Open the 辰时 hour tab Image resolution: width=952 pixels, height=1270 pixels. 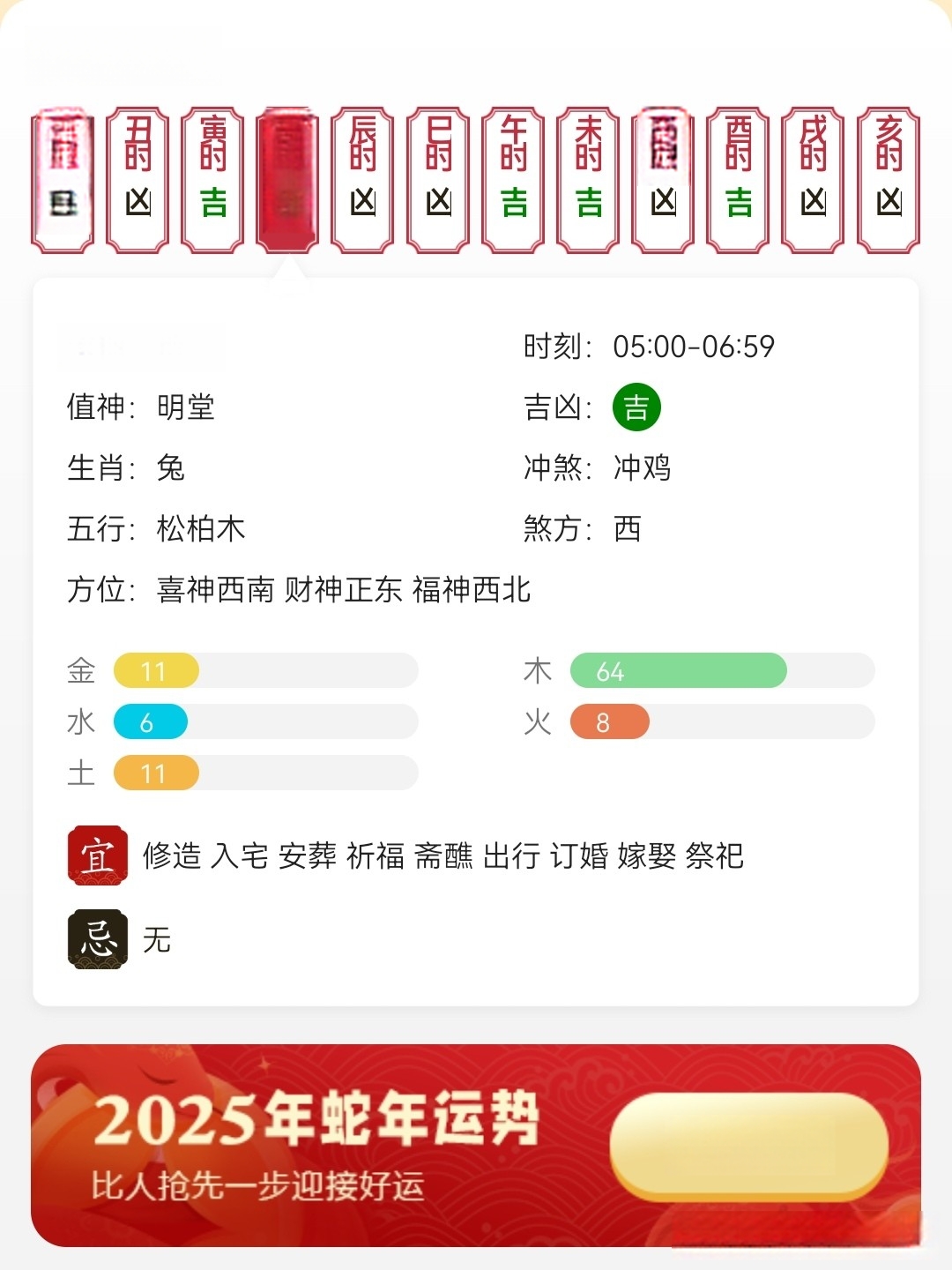point(362,180)
